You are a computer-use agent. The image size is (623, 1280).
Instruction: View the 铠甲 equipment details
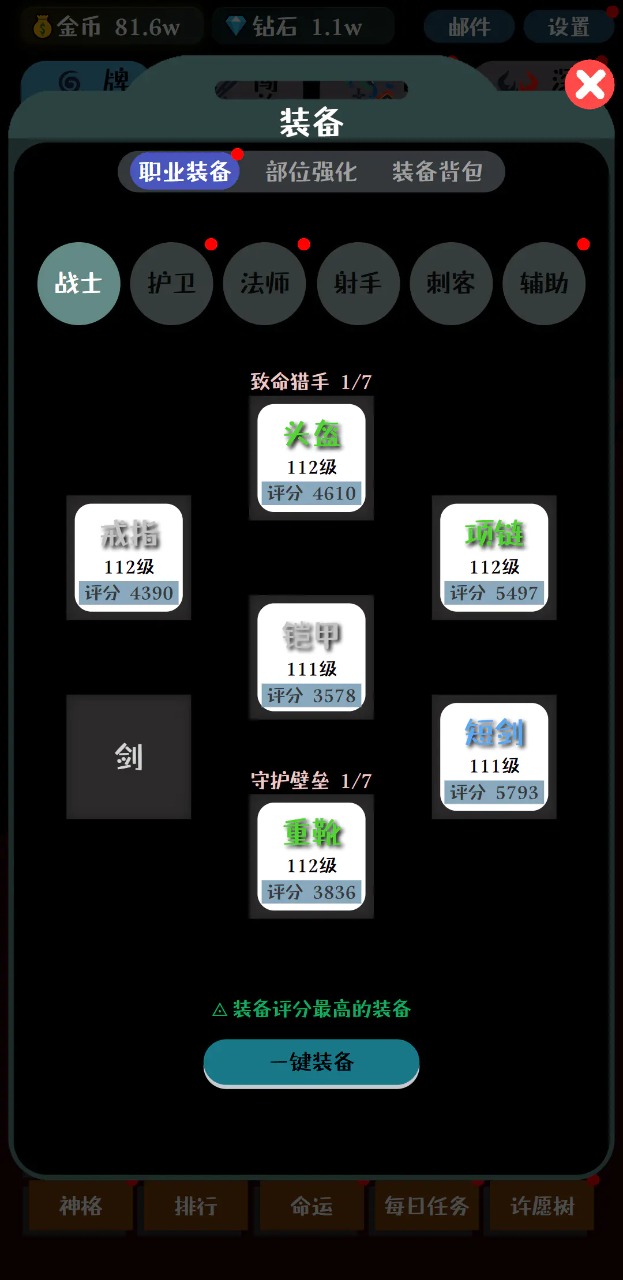311,657
